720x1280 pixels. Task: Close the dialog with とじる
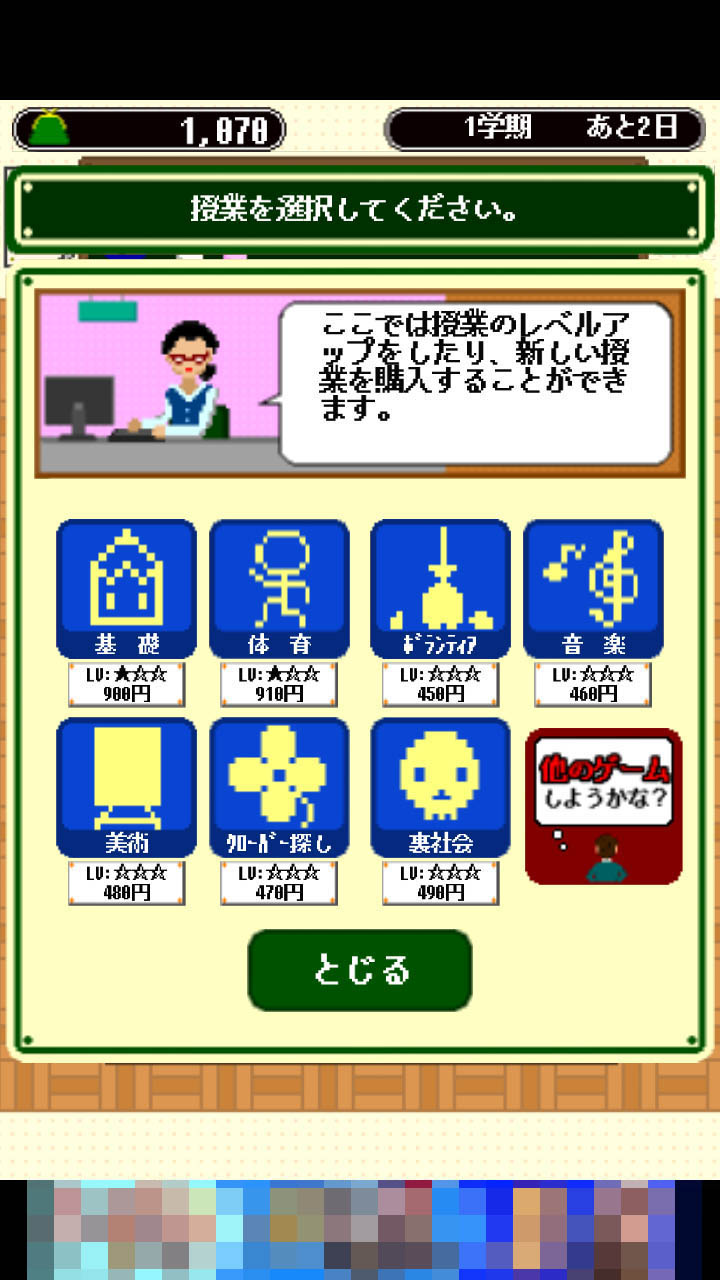point(360,970)
